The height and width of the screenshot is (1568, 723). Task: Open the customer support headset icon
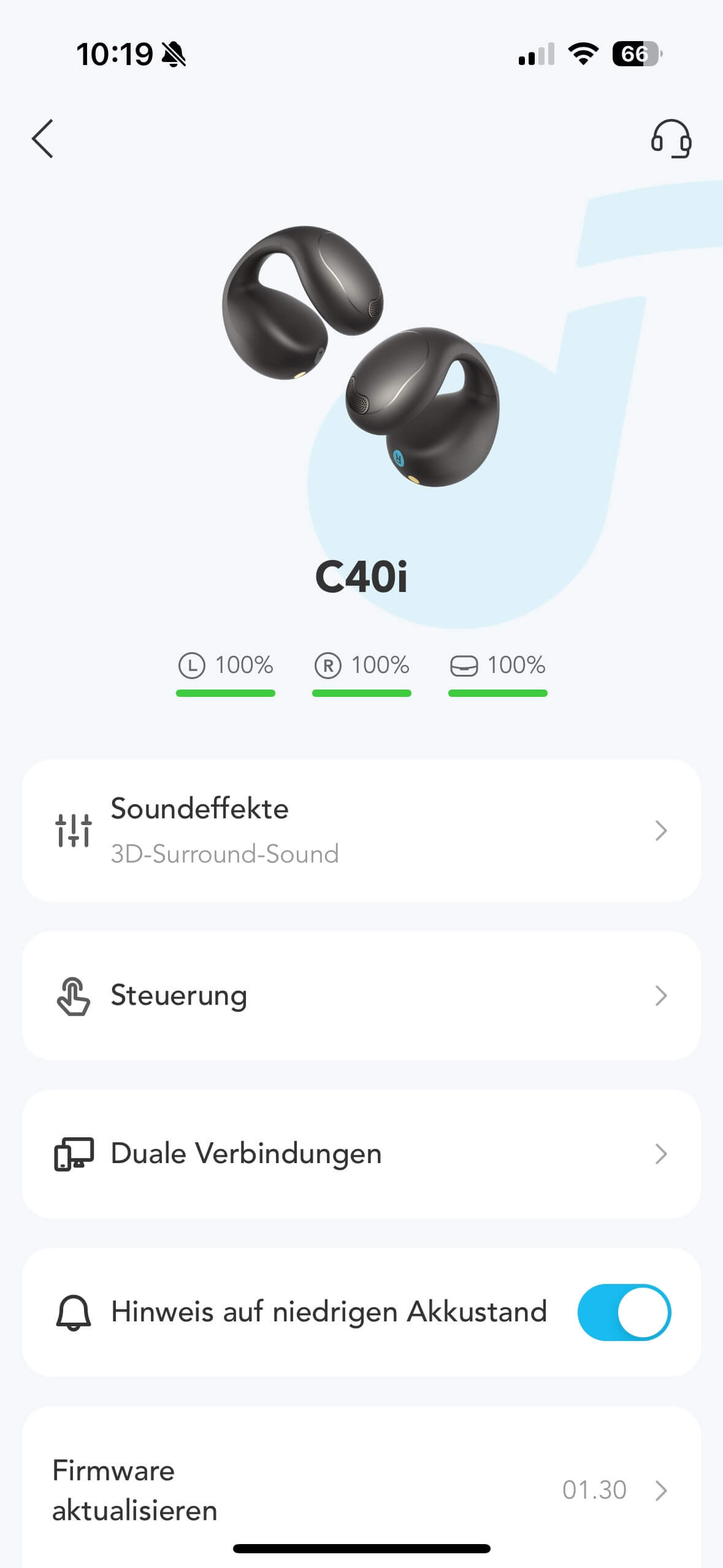[671, 139]
